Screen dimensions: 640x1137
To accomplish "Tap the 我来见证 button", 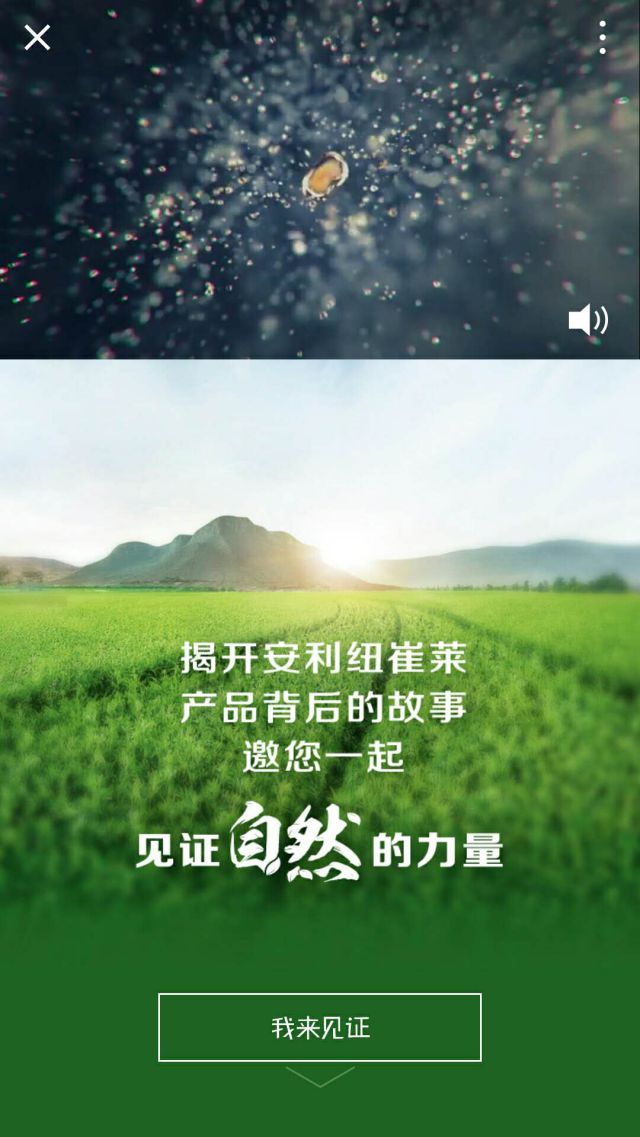I will [x=320, y=1027].
